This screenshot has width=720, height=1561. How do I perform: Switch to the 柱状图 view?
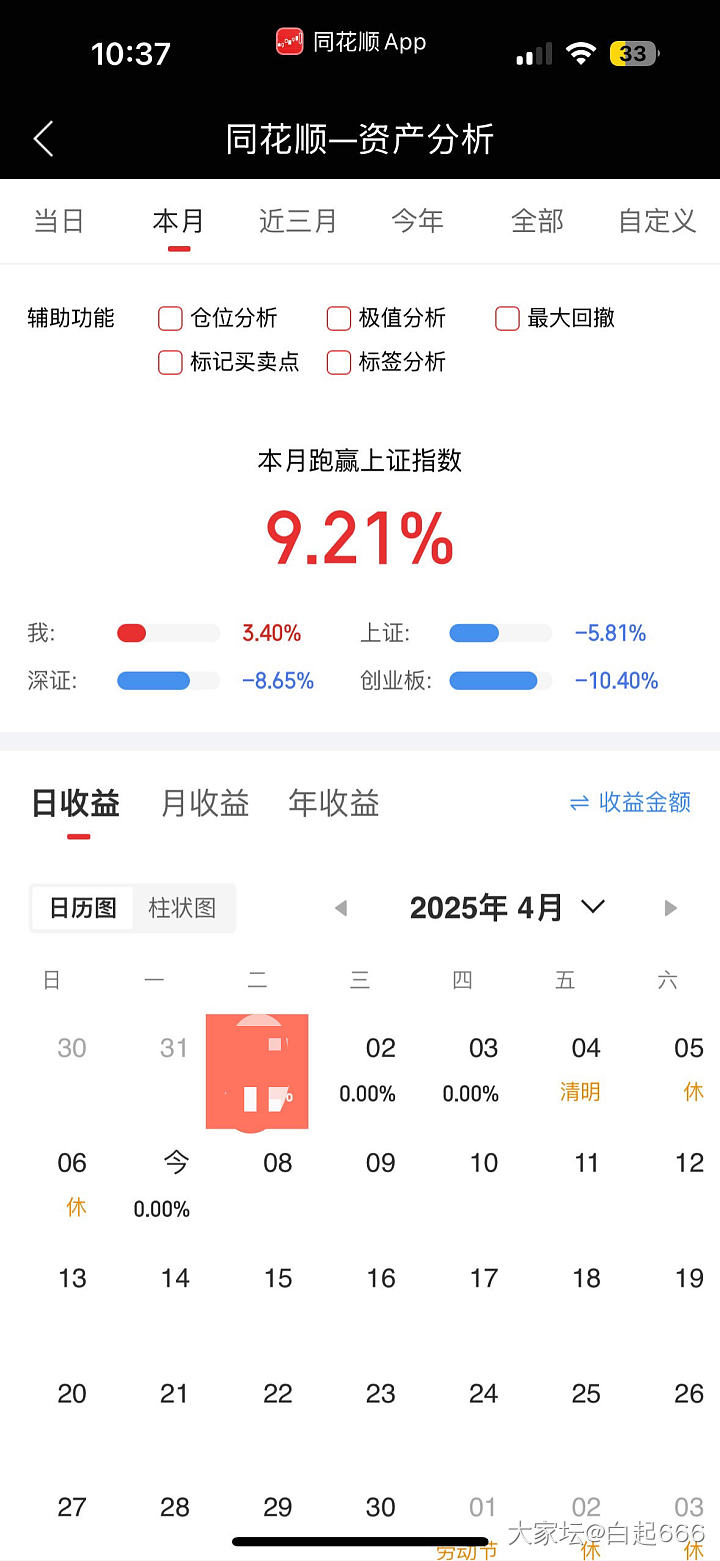(x=182, y=908)
